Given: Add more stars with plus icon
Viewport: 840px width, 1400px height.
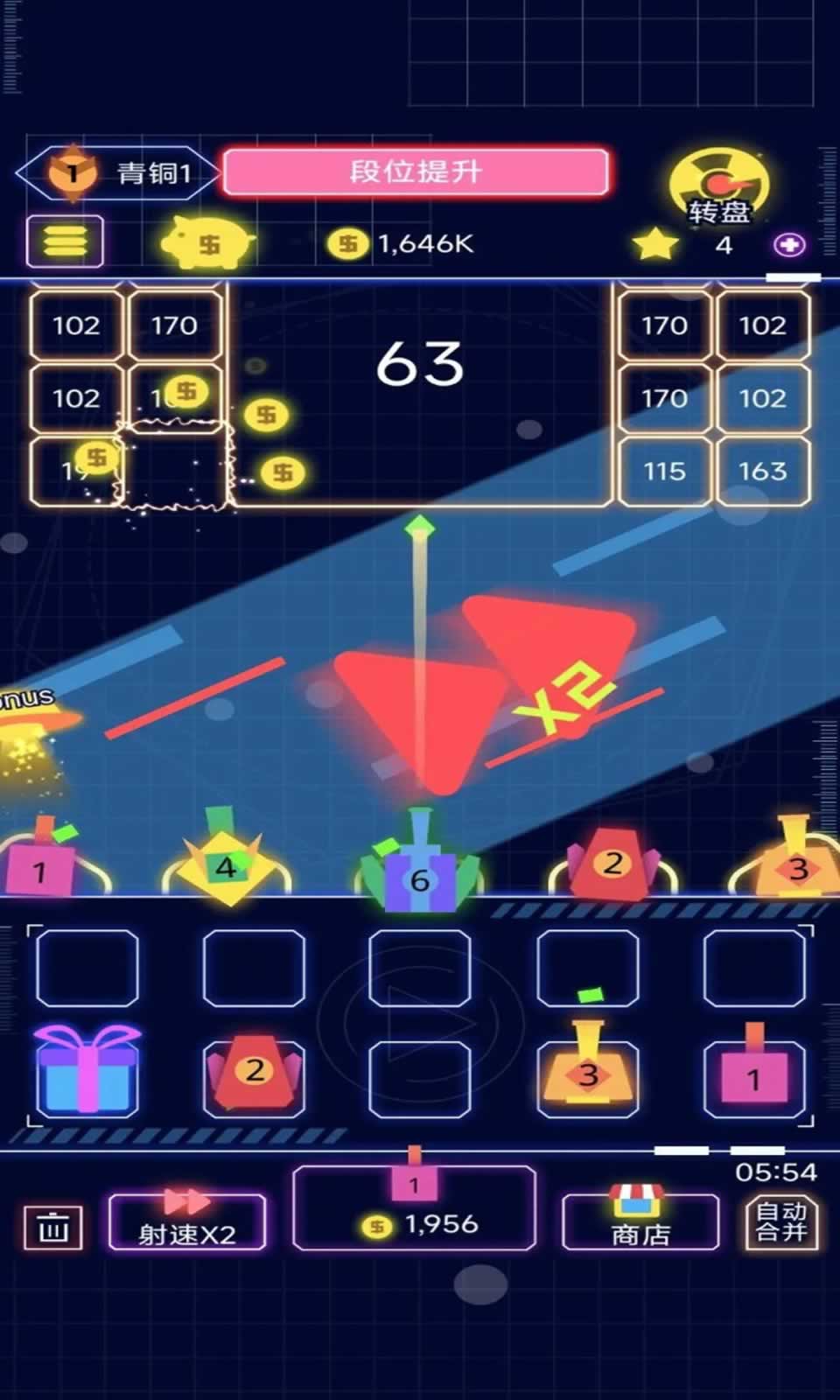Looking at the screenshot, I should point(789,245).
